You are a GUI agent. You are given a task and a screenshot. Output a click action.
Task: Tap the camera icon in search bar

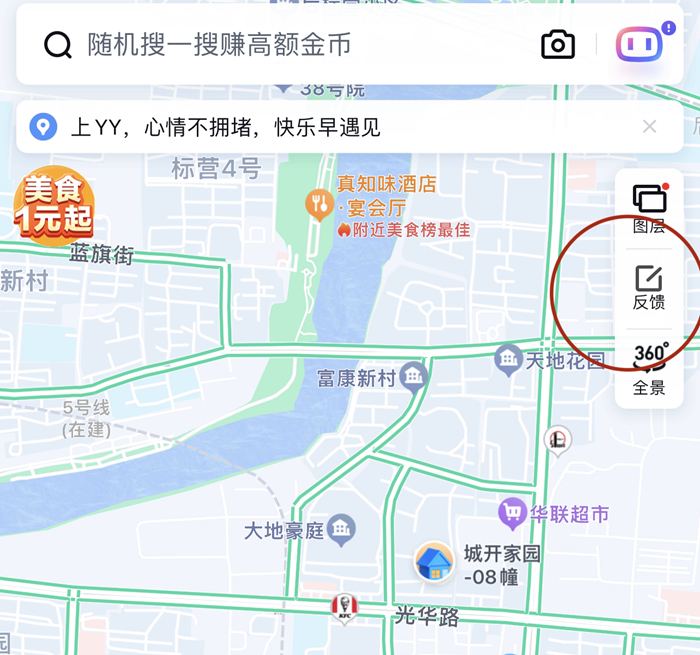pyautogui.click(x=558, y=45)
